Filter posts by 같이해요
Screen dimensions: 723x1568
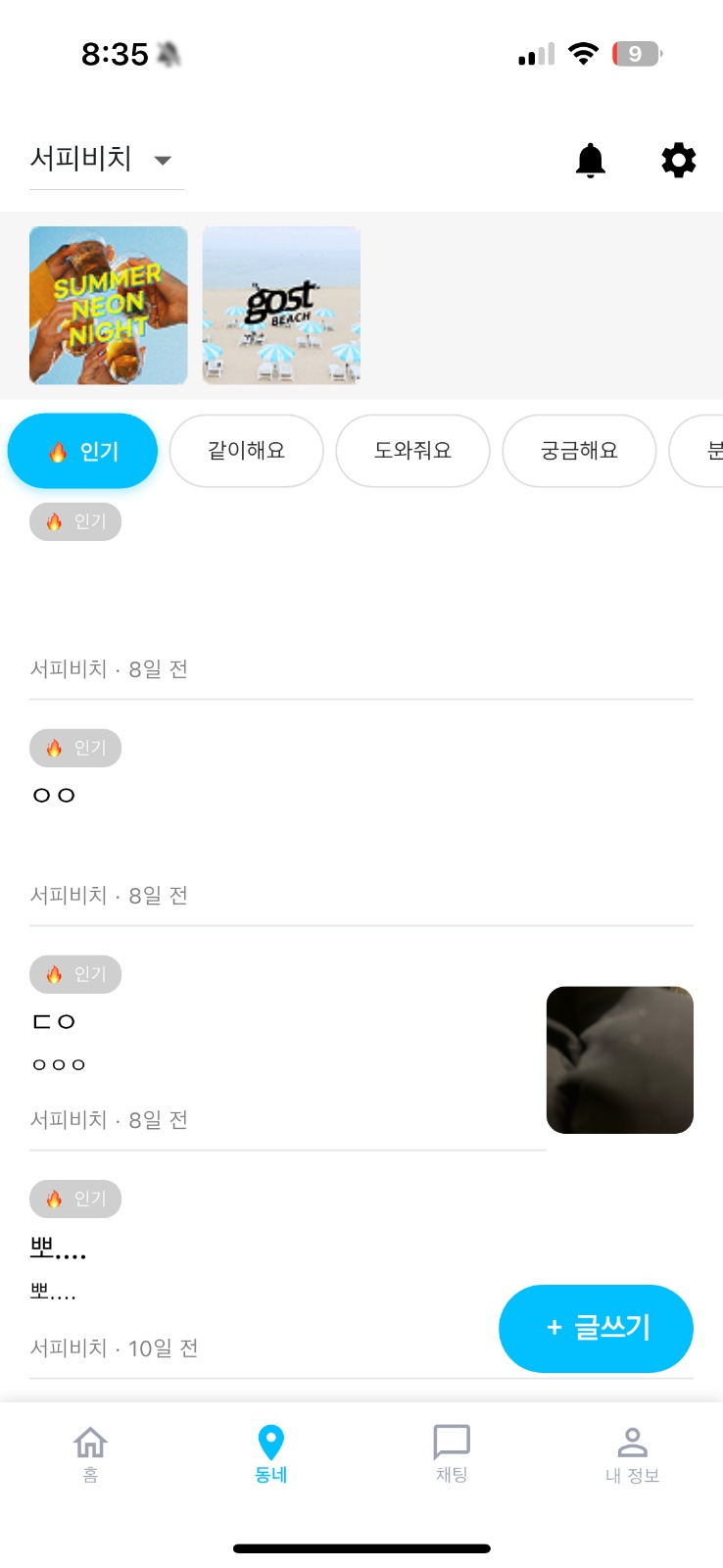click(x=246, y=451)
